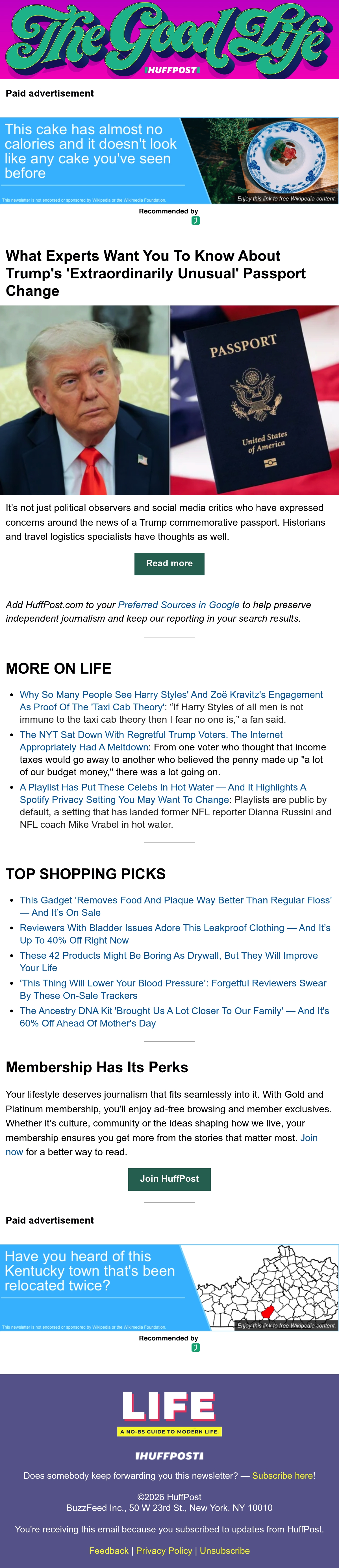Screen dimensions: 339x1568
Task: Tap the Join now membership link
Action: (161, 1145)
